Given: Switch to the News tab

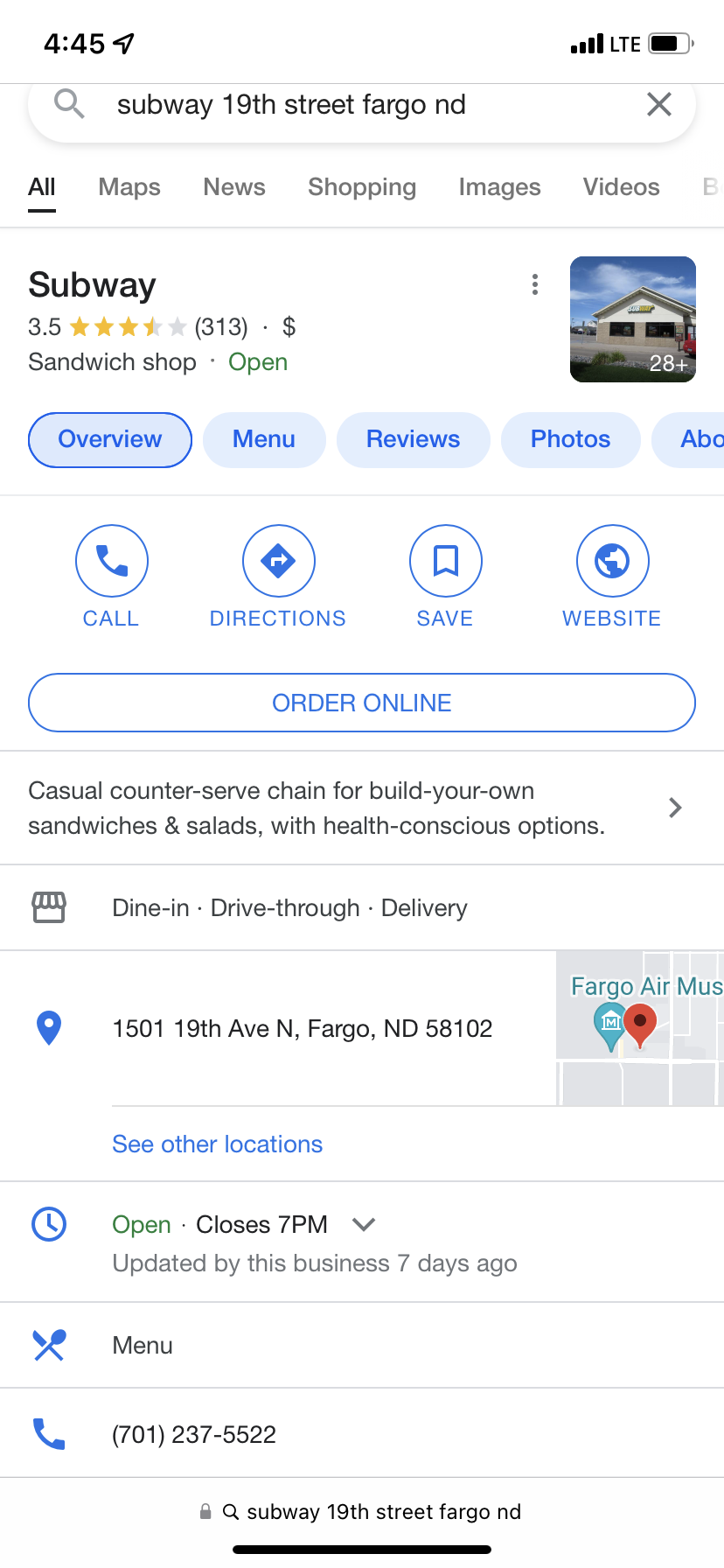Looking at the screenshot, I should pos(234,187).
